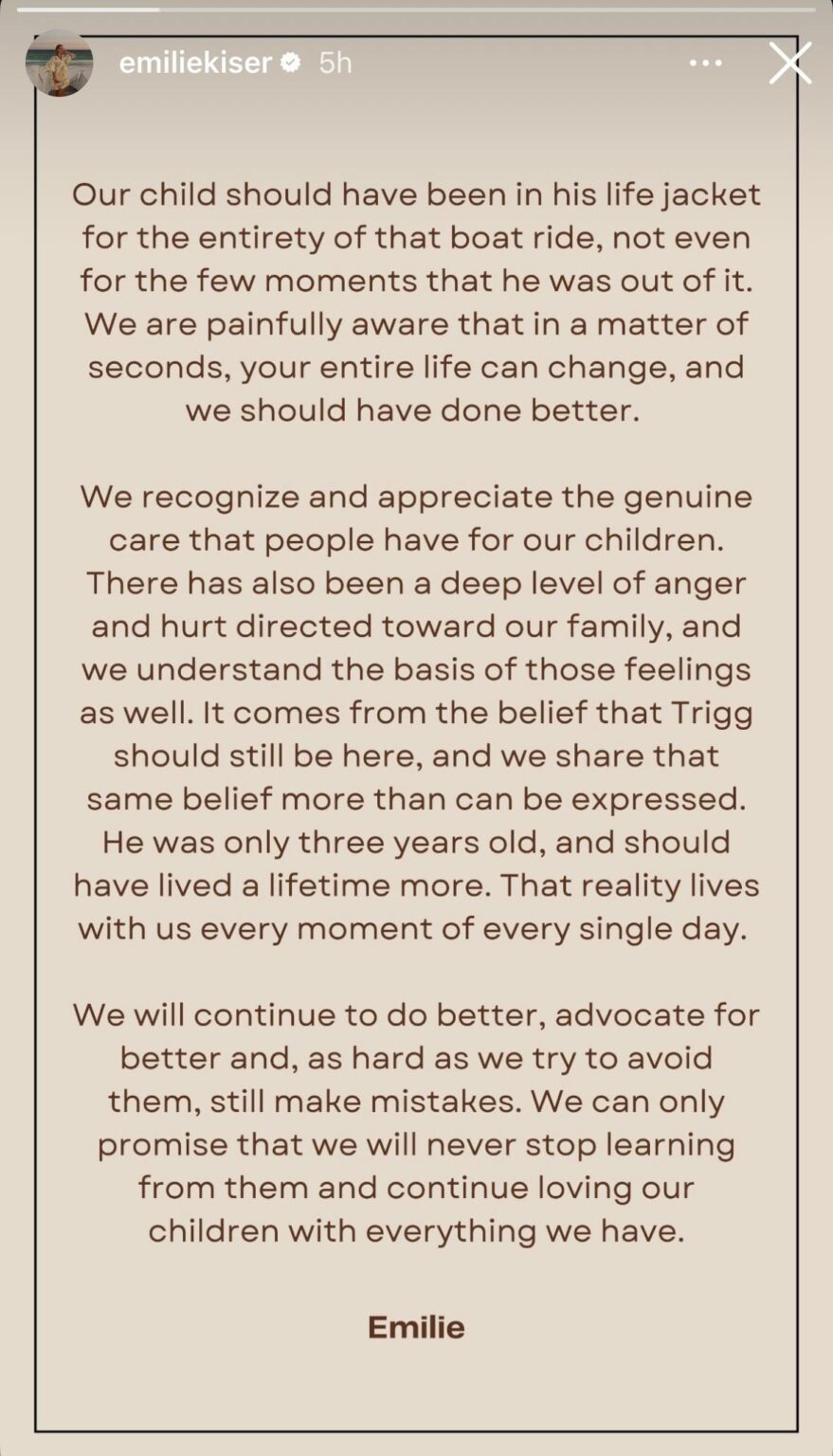Open emiliekiser's profile picture
This screenshot has height=1456, width=833.
pos(59,63)
